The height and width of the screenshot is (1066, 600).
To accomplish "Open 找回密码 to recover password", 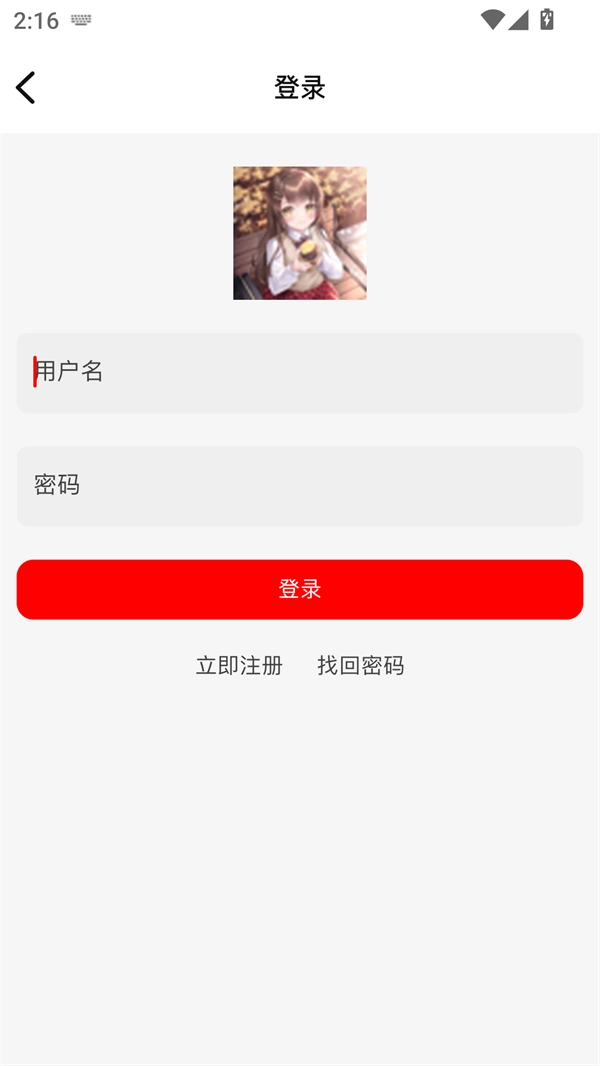I will click(361, 666).
